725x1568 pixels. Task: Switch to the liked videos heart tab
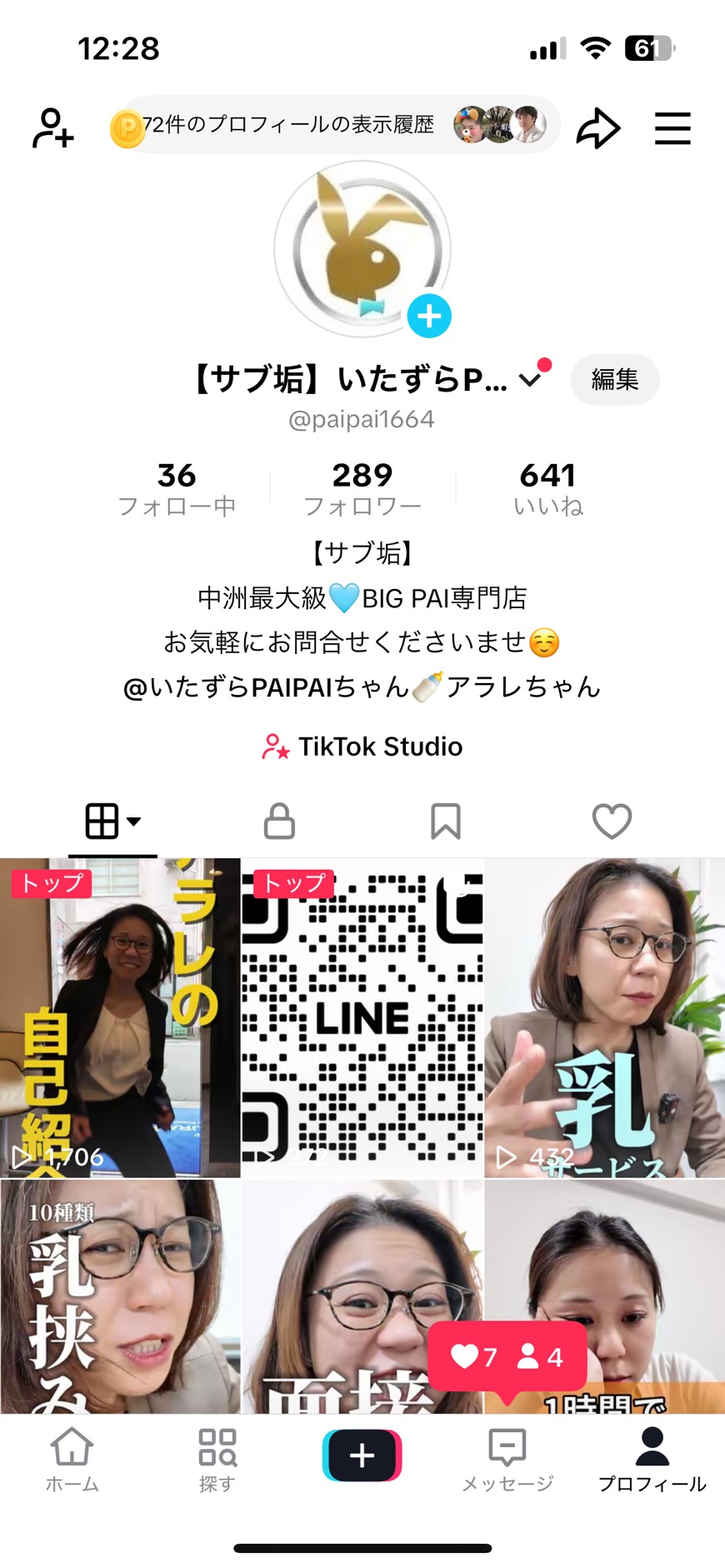(x=612, y=821)
